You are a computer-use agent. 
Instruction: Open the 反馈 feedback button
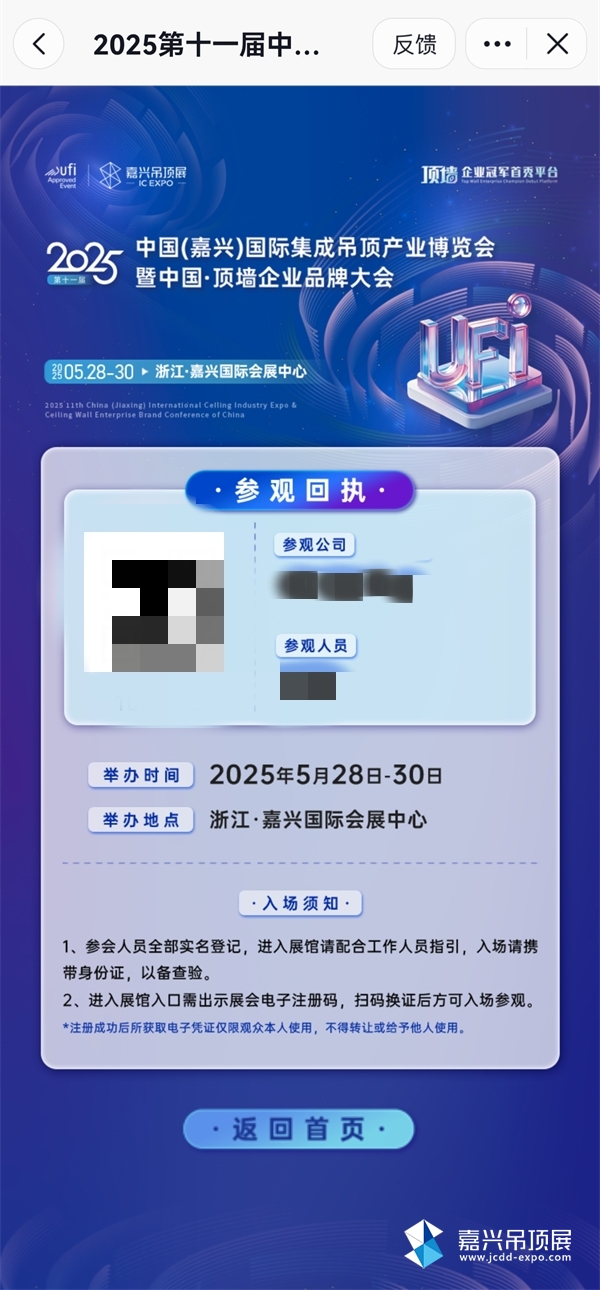pyautogui.click(x=414, y=44)
